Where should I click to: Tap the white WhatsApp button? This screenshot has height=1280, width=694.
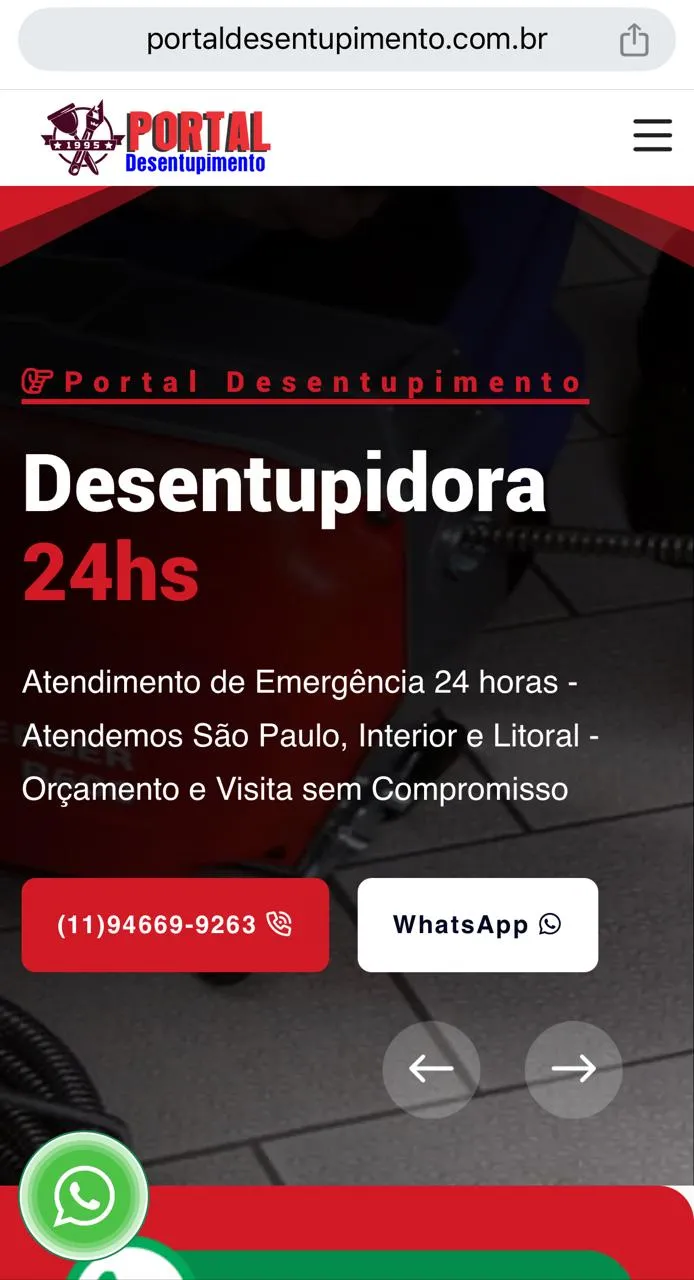(x=478, y=925)
